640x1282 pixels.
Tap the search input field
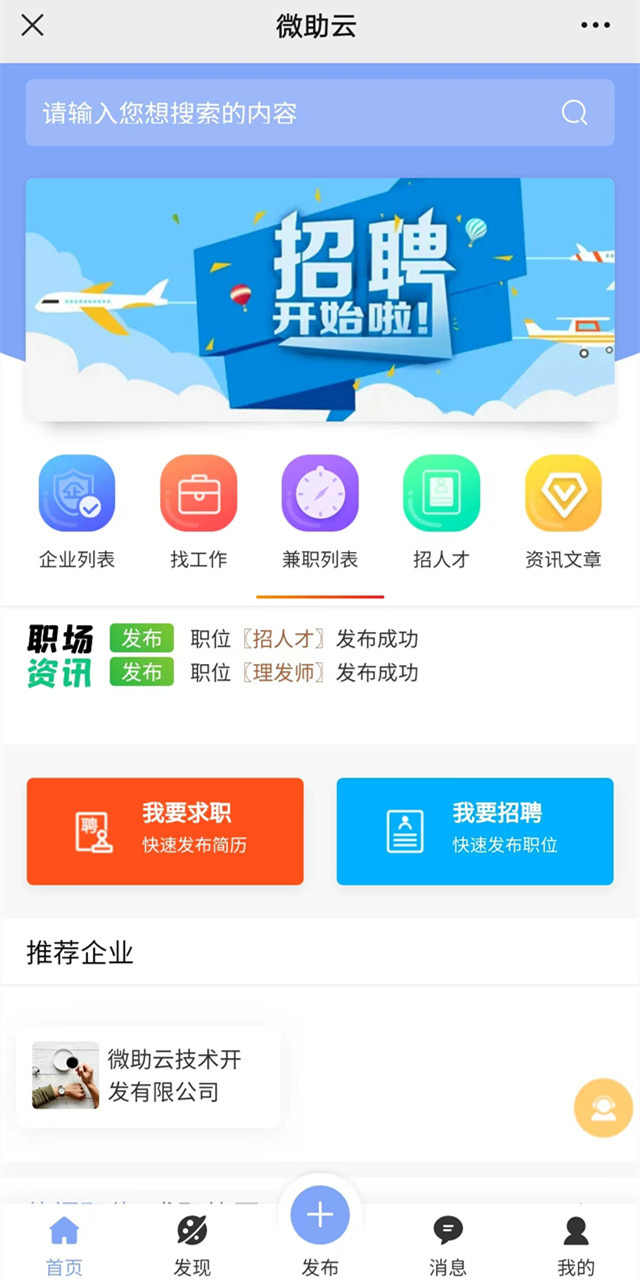point(290,113)
